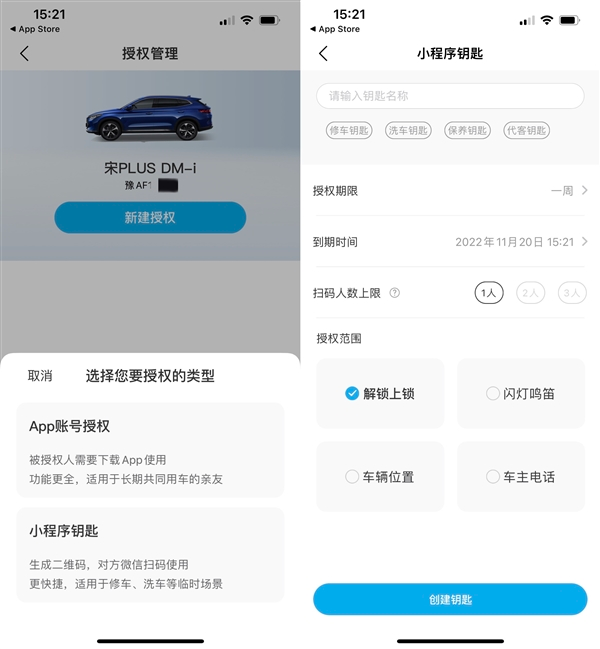
Task: Enable the 闪灯鸣笛 permission
Action: [521, 394]
